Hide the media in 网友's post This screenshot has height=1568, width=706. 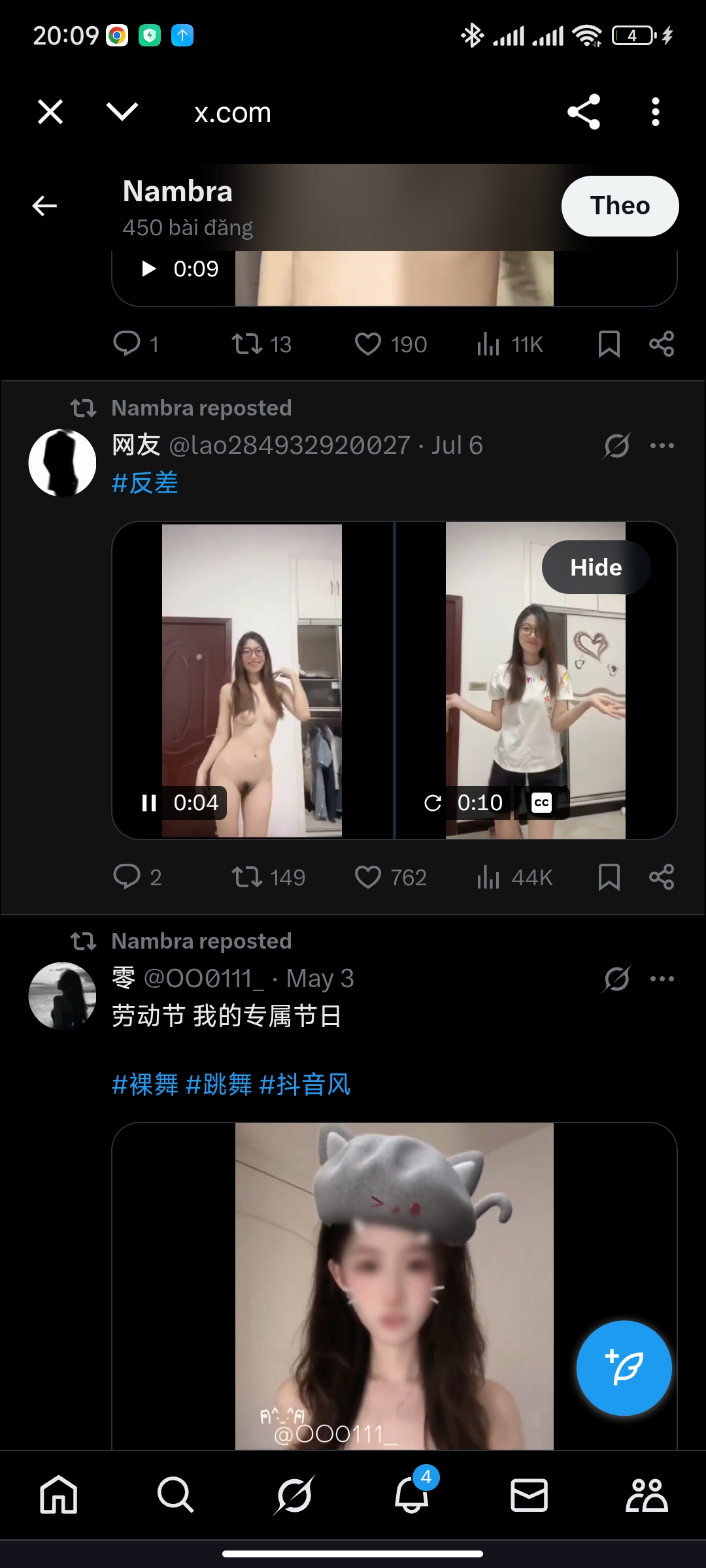596,567
